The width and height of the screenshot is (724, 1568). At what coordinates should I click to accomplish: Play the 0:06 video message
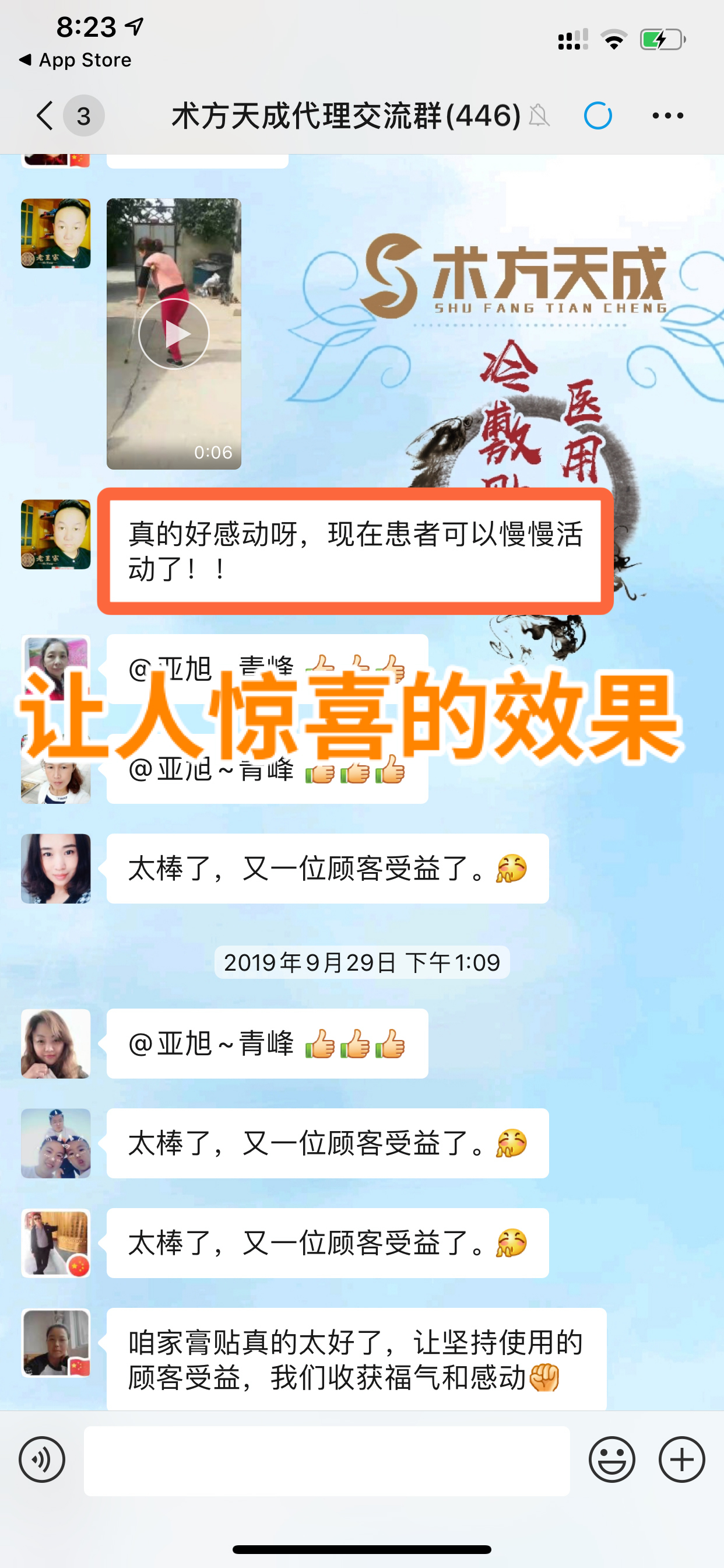pos(174,334)
